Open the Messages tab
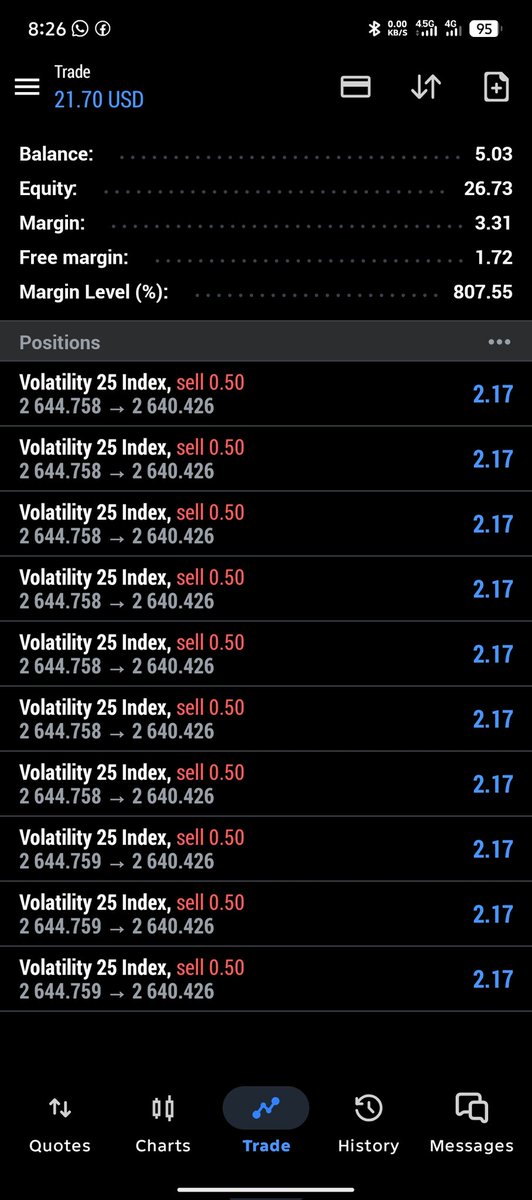The image size is (532, 1200). (x=471, y=1124)
